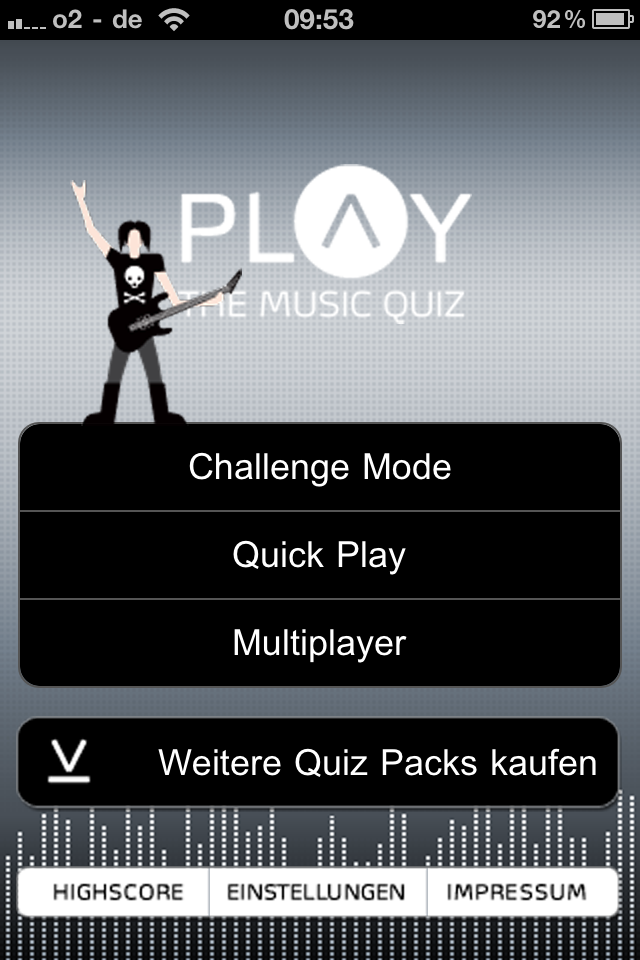Start Challenge Mode
The width and height of the screenshot is (640, 960).
320,467
